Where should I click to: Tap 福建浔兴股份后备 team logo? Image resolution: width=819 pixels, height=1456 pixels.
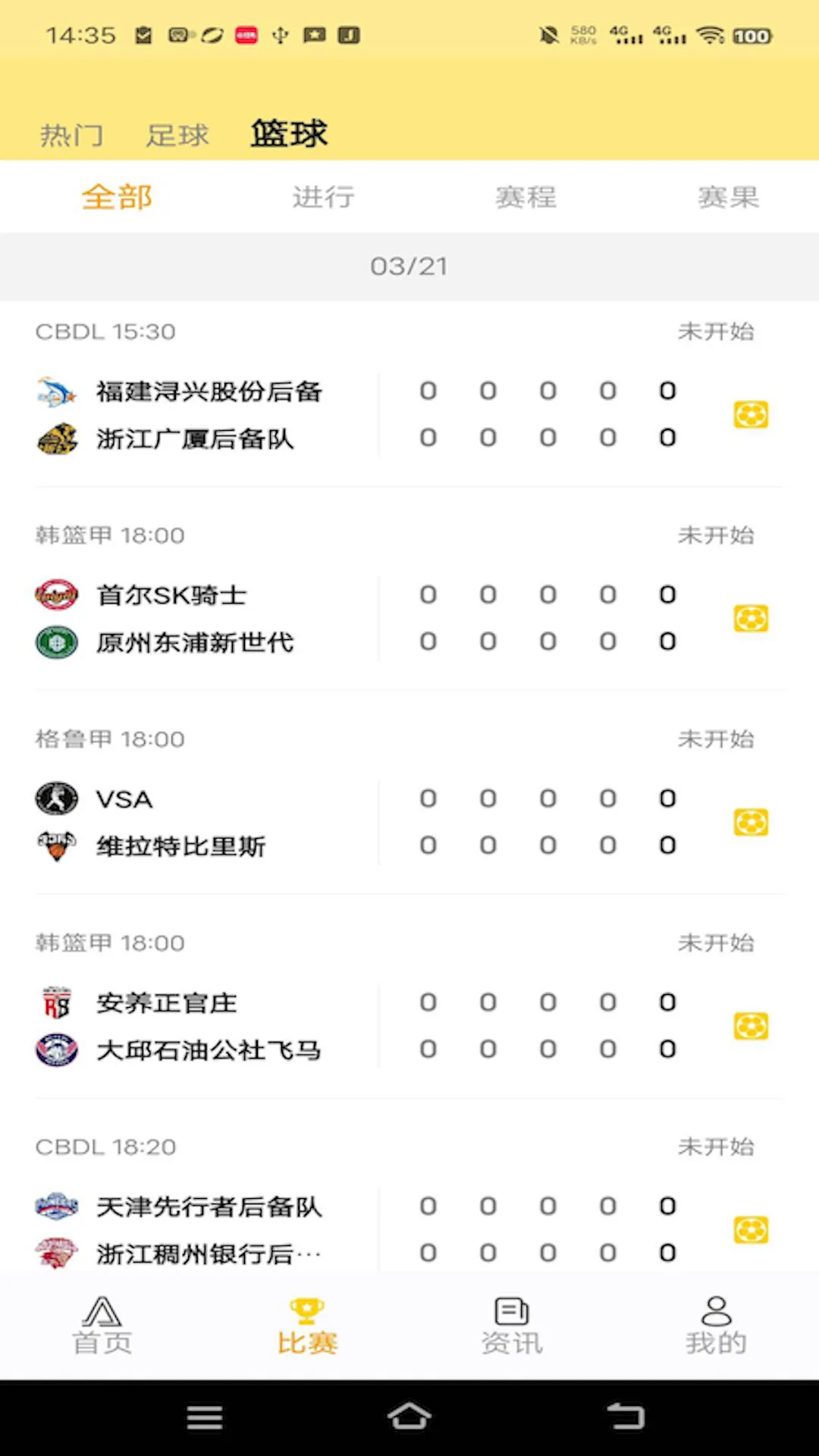tap(57, 391)
